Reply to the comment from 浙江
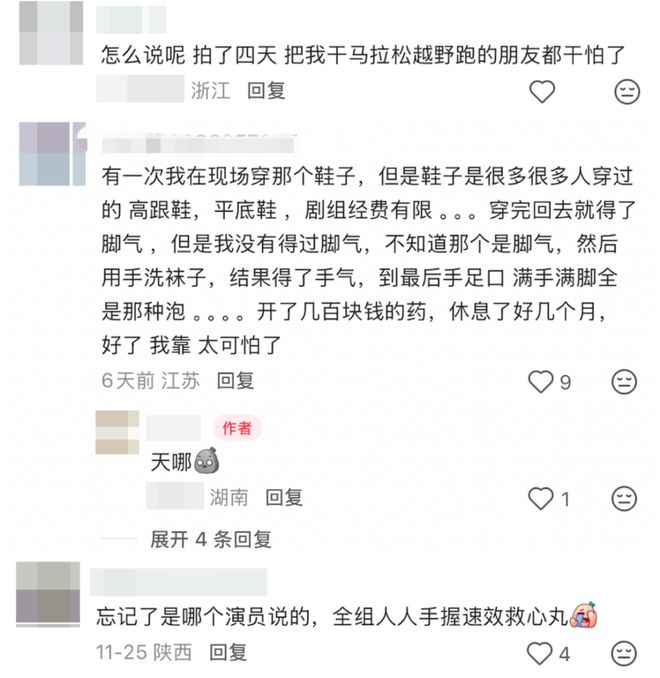The image size is (660, 678). (x=267, y=91)
